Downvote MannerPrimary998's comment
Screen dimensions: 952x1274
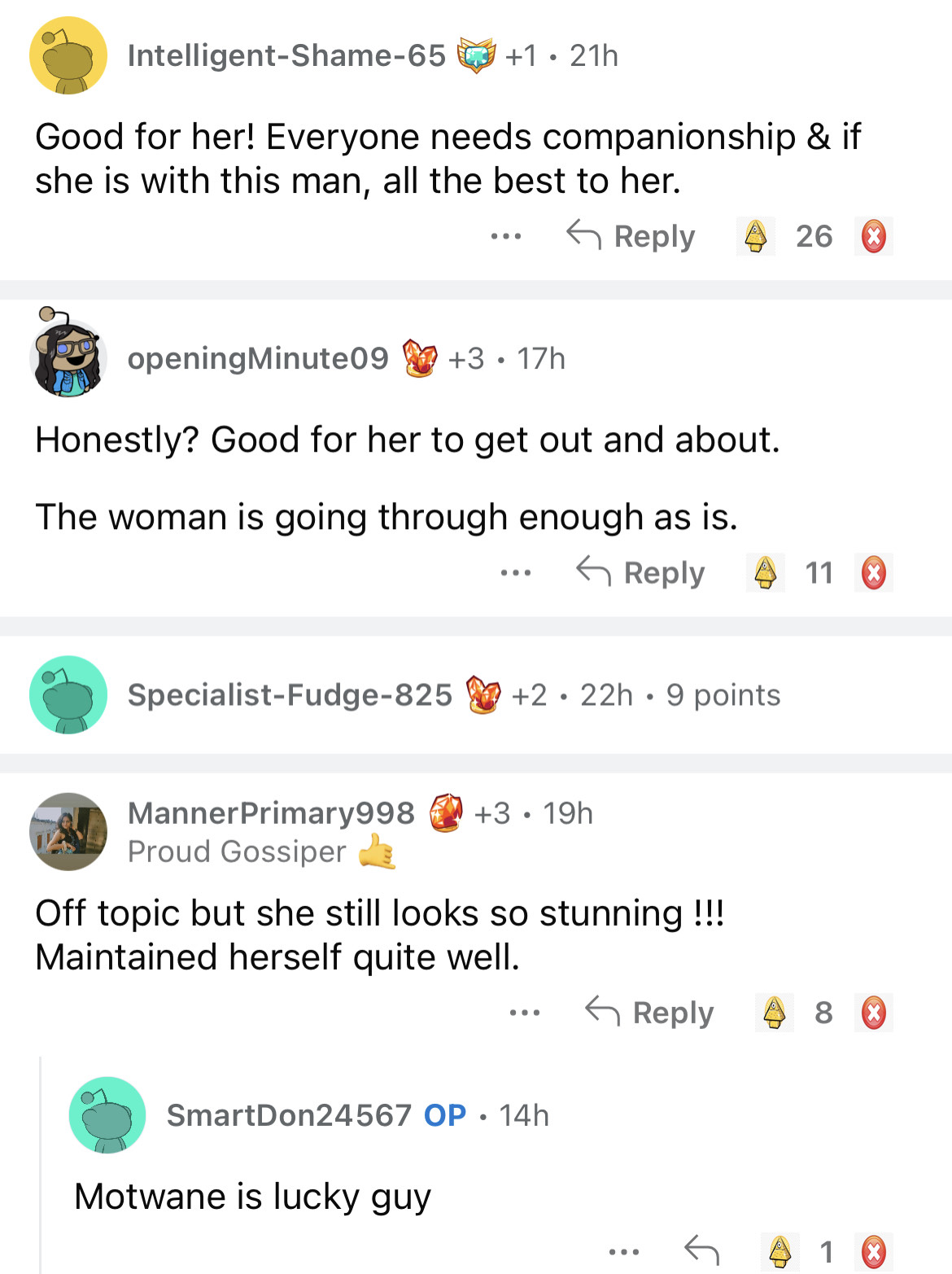tap(873, 1012)
